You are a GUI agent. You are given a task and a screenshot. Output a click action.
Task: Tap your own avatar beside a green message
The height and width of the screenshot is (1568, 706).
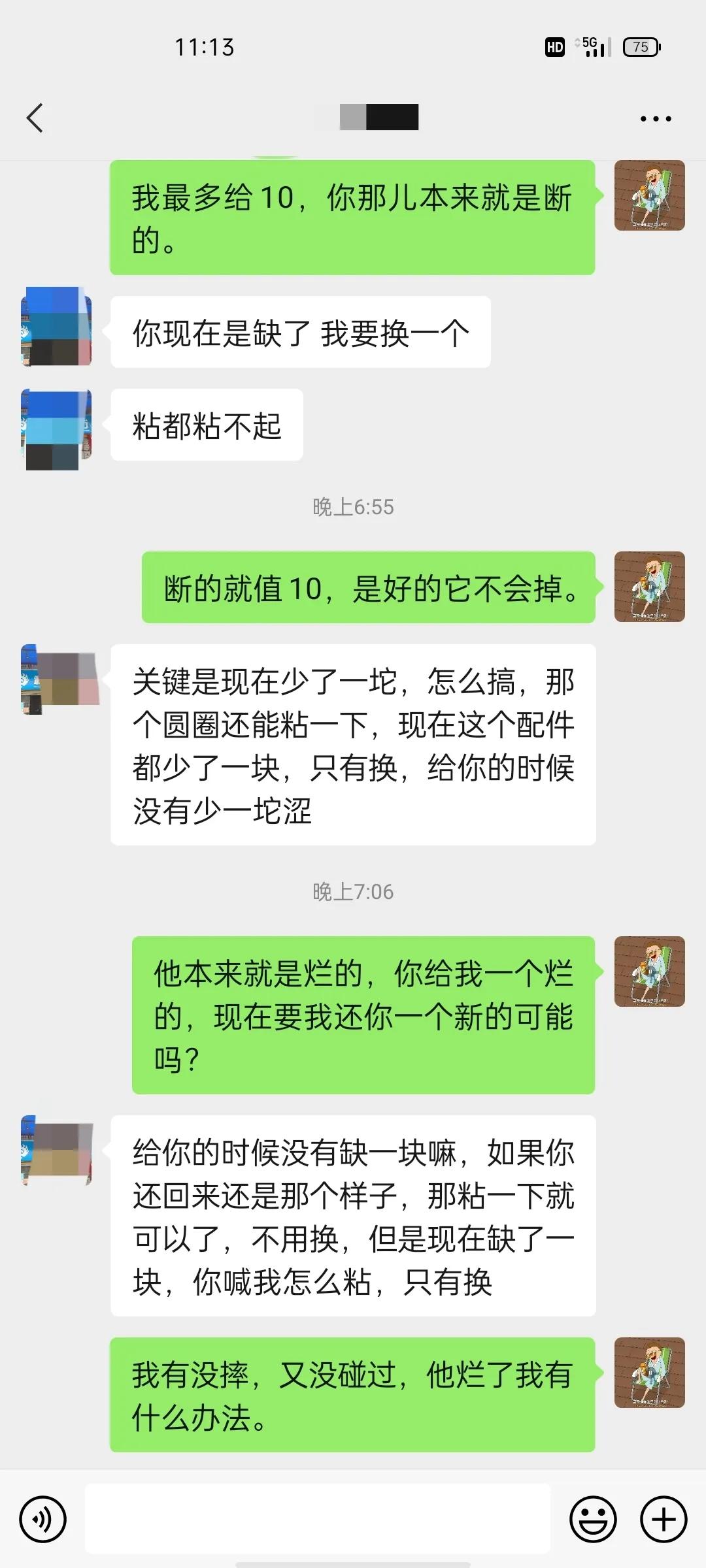(649, 196)
